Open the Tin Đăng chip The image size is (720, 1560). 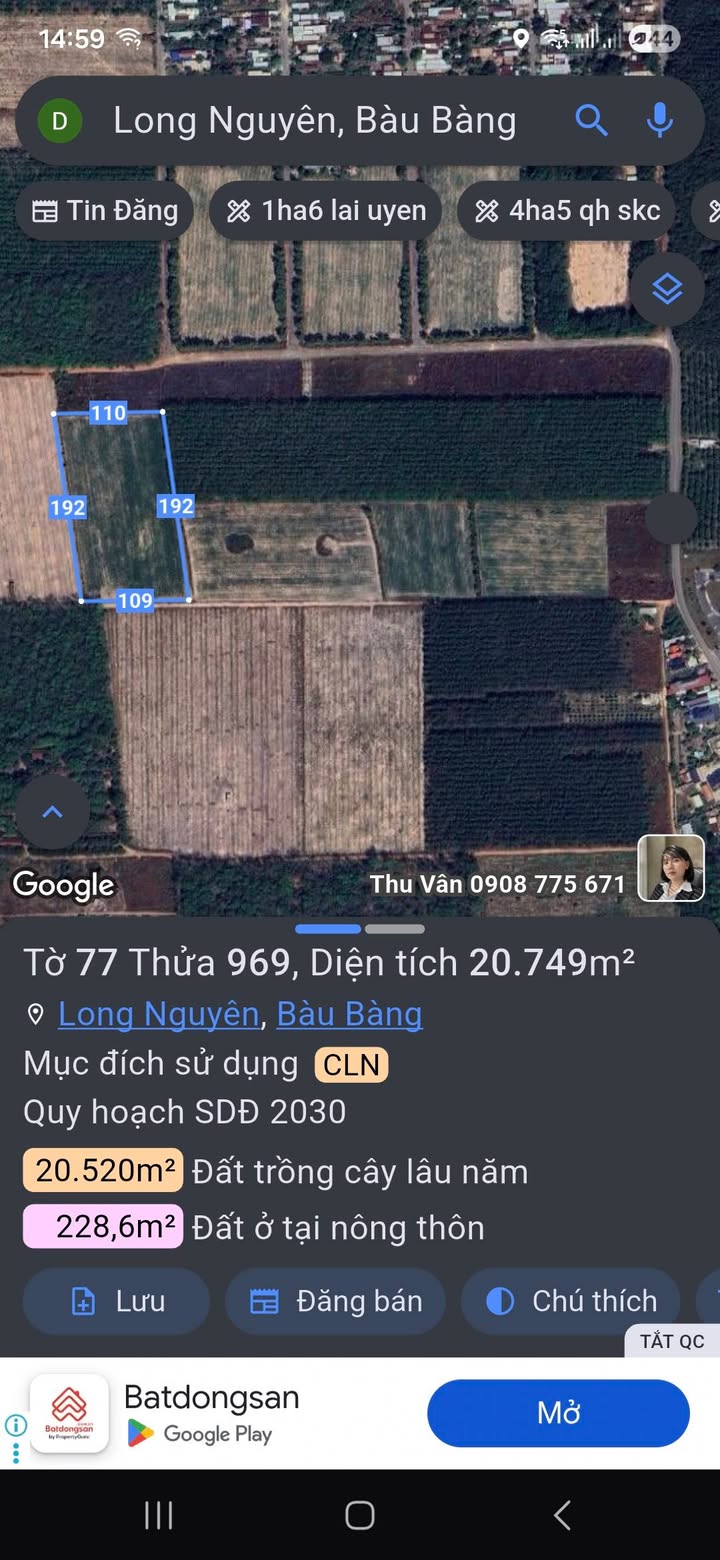tap(105, 211)
